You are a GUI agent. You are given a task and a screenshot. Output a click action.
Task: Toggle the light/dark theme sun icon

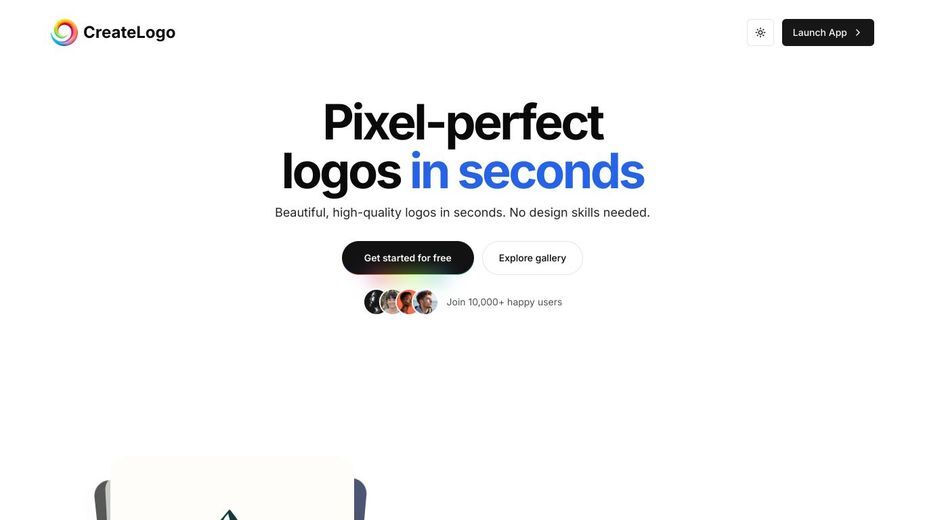(760, 33)
